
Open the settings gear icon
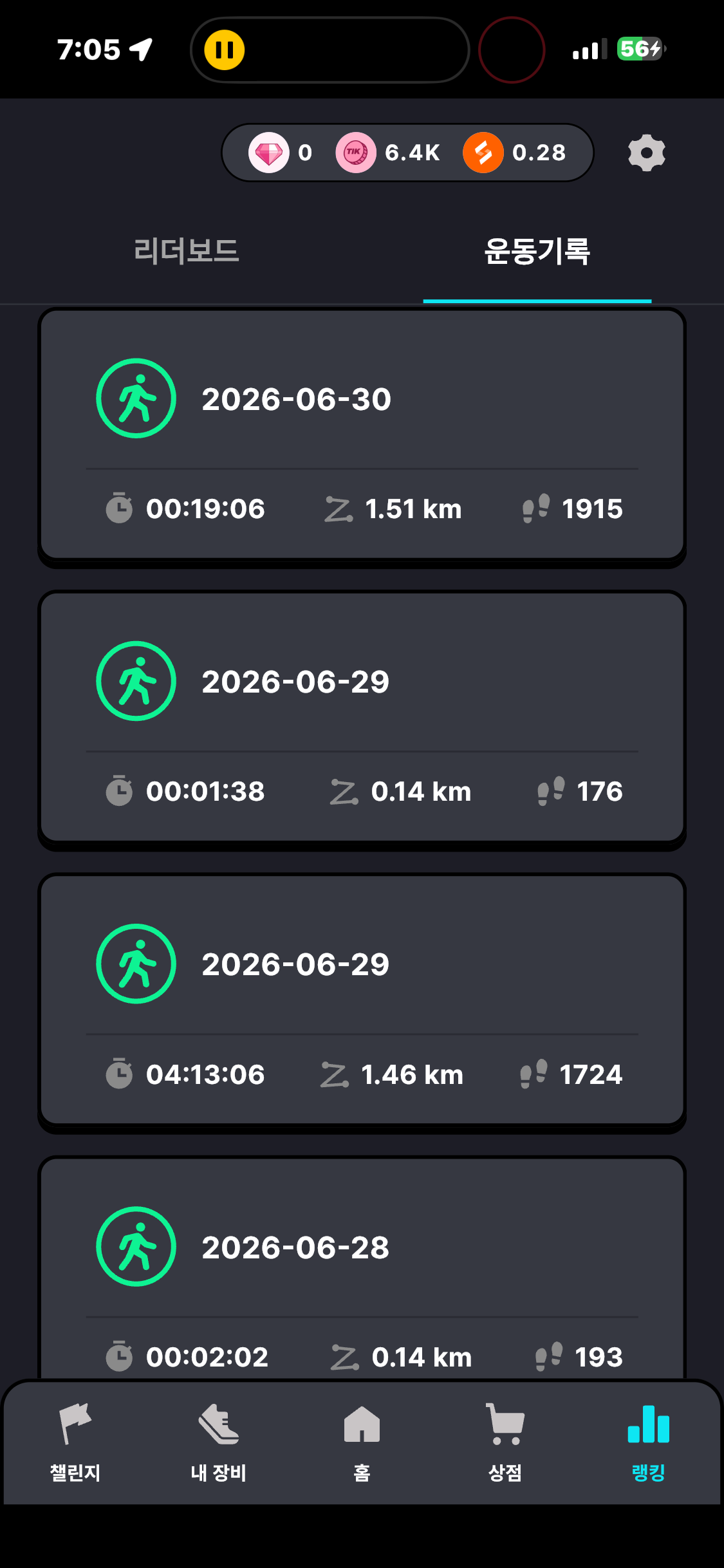tap(646, 153)
